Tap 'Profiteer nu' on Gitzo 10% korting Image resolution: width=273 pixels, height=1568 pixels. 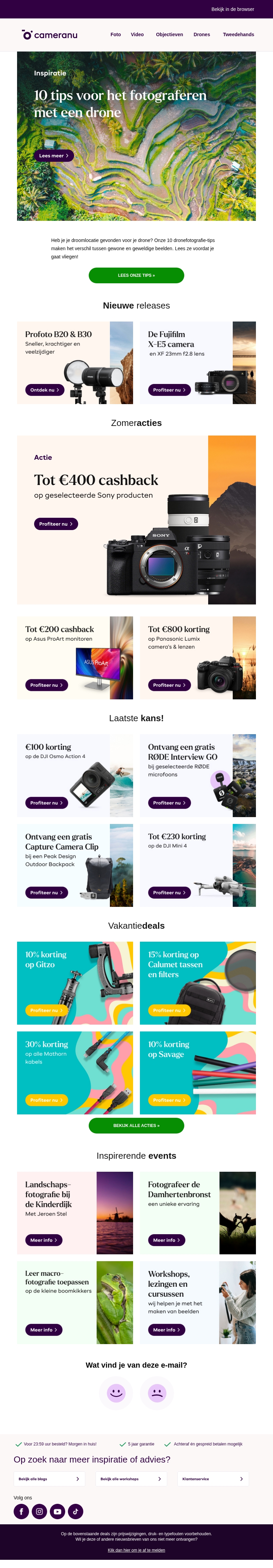[x=46, y=1010]
